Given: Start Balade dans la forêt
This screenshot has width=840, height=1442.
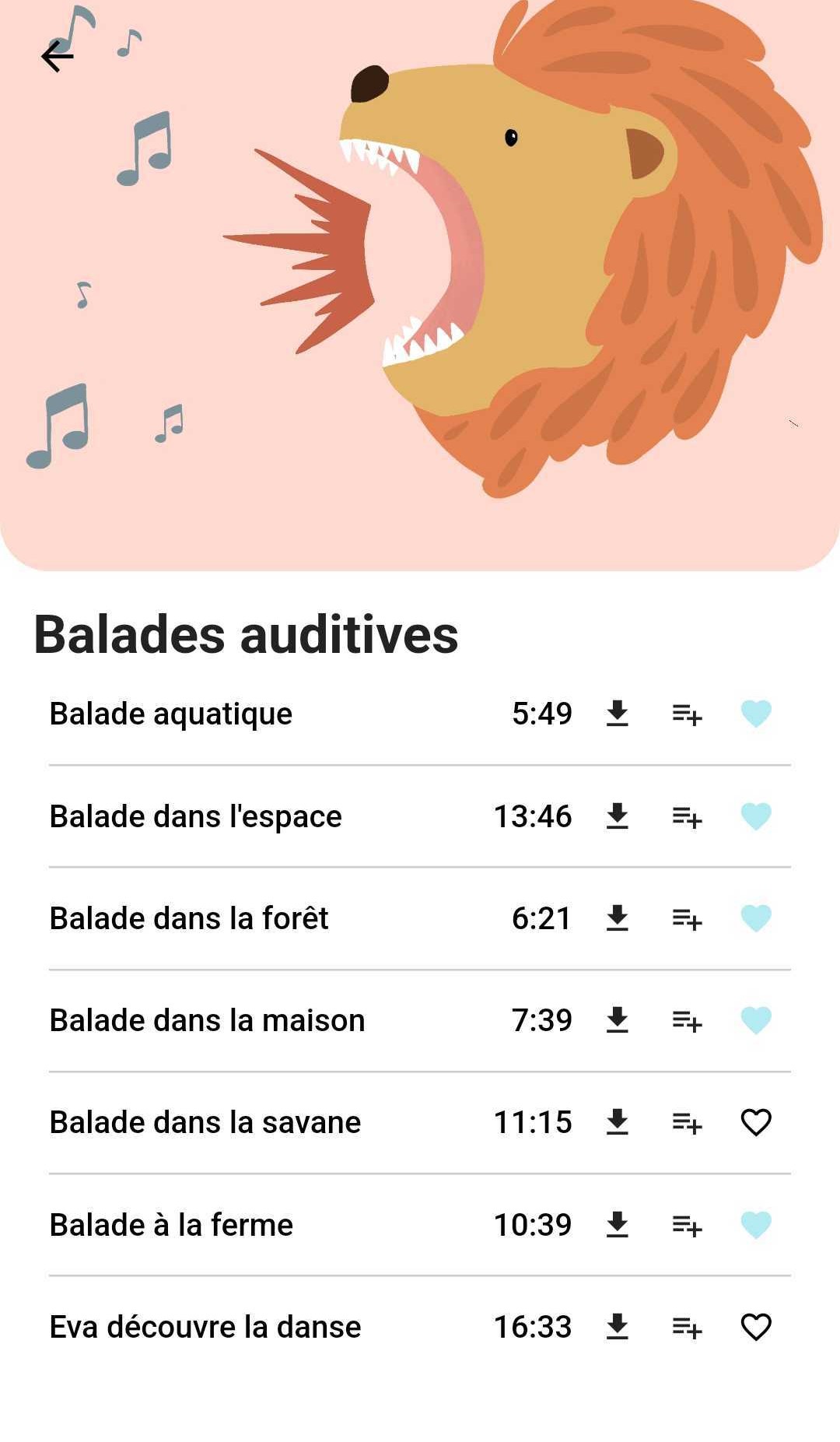Looking at the screenshot, I should [x=189, y=918].
